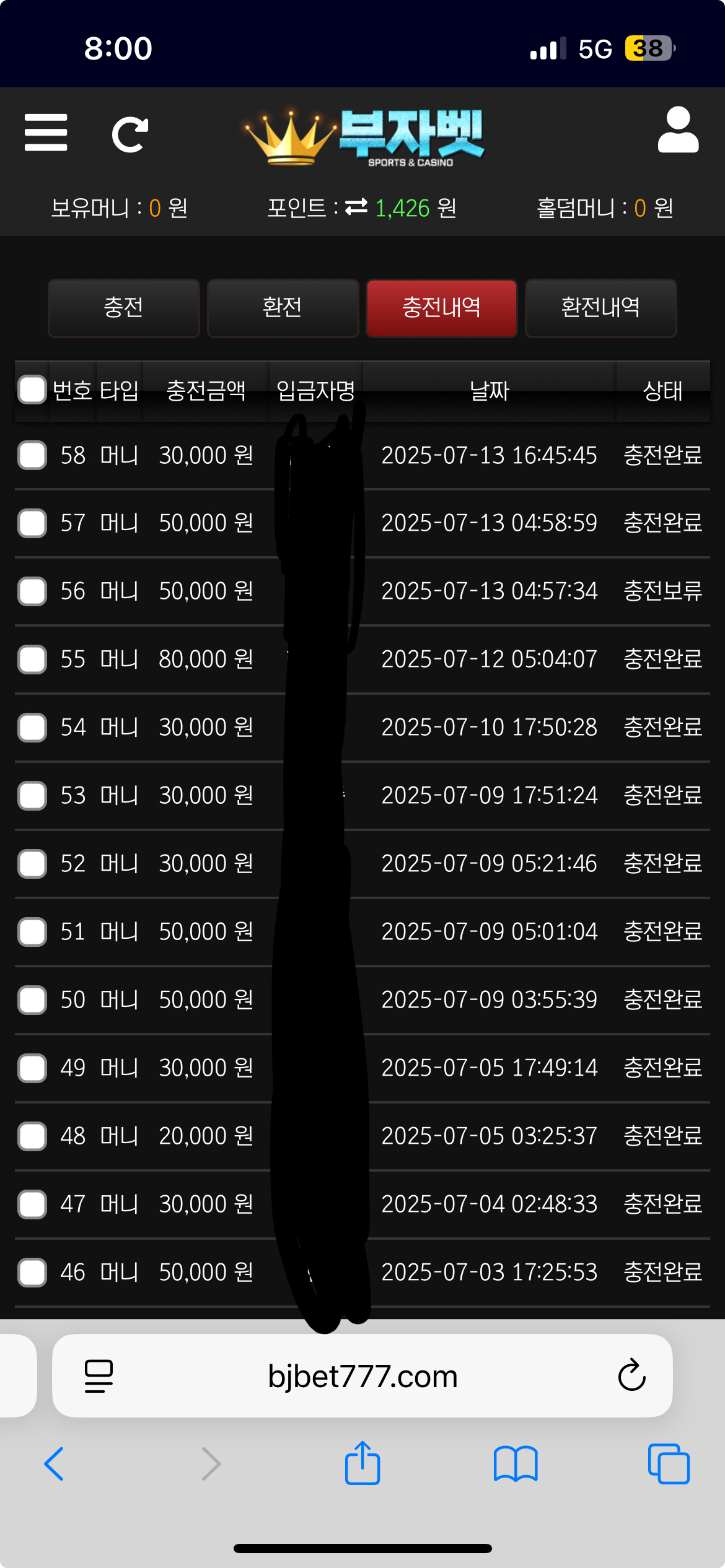This screenshot has width=725, height=1568.
Task: Toggle the select-all checkbox in the table header
Action: click(x=32, y=390)
